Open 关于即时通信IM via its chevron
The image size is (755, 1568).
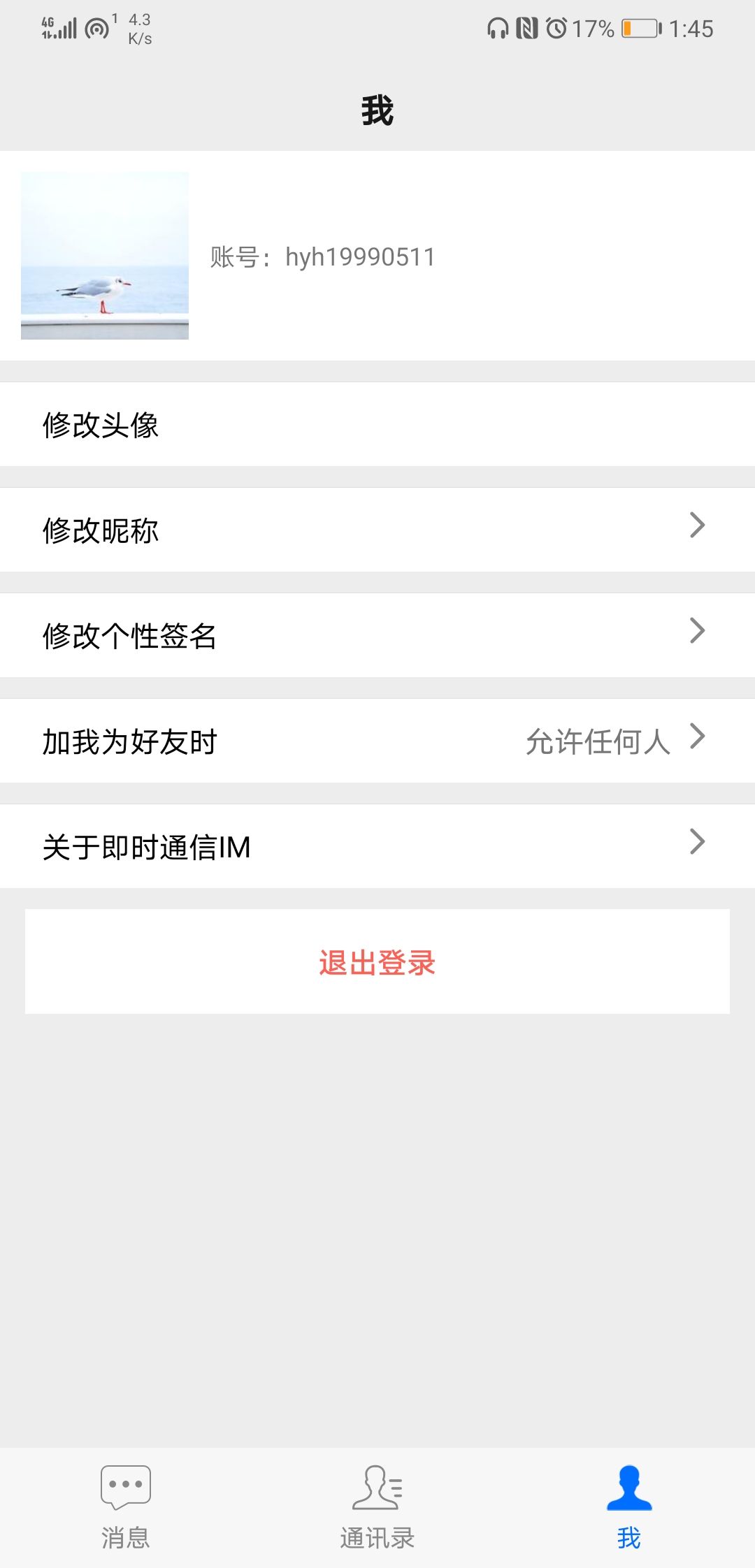click(x=696, y=842)
